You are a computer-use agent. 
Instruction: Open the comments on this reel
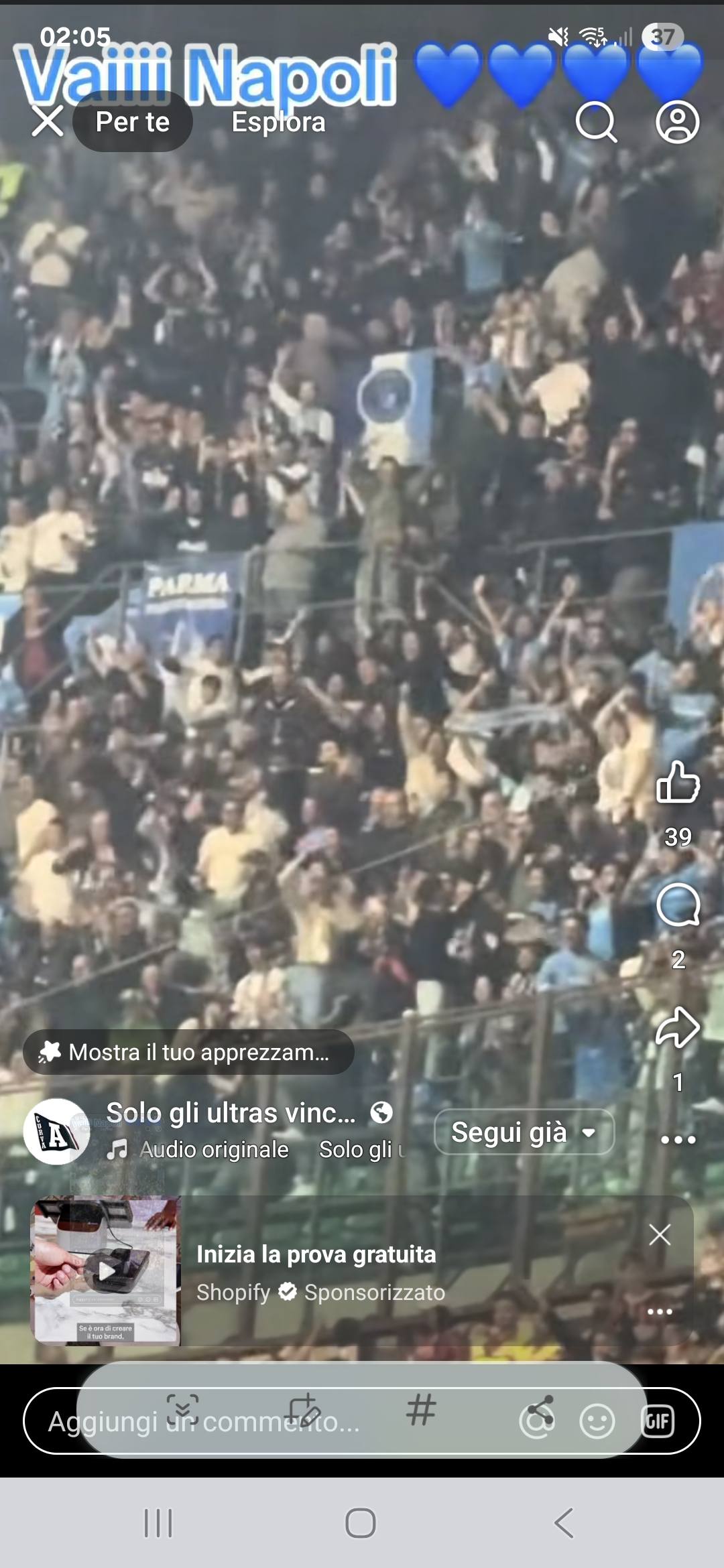[x=678, y=905]
